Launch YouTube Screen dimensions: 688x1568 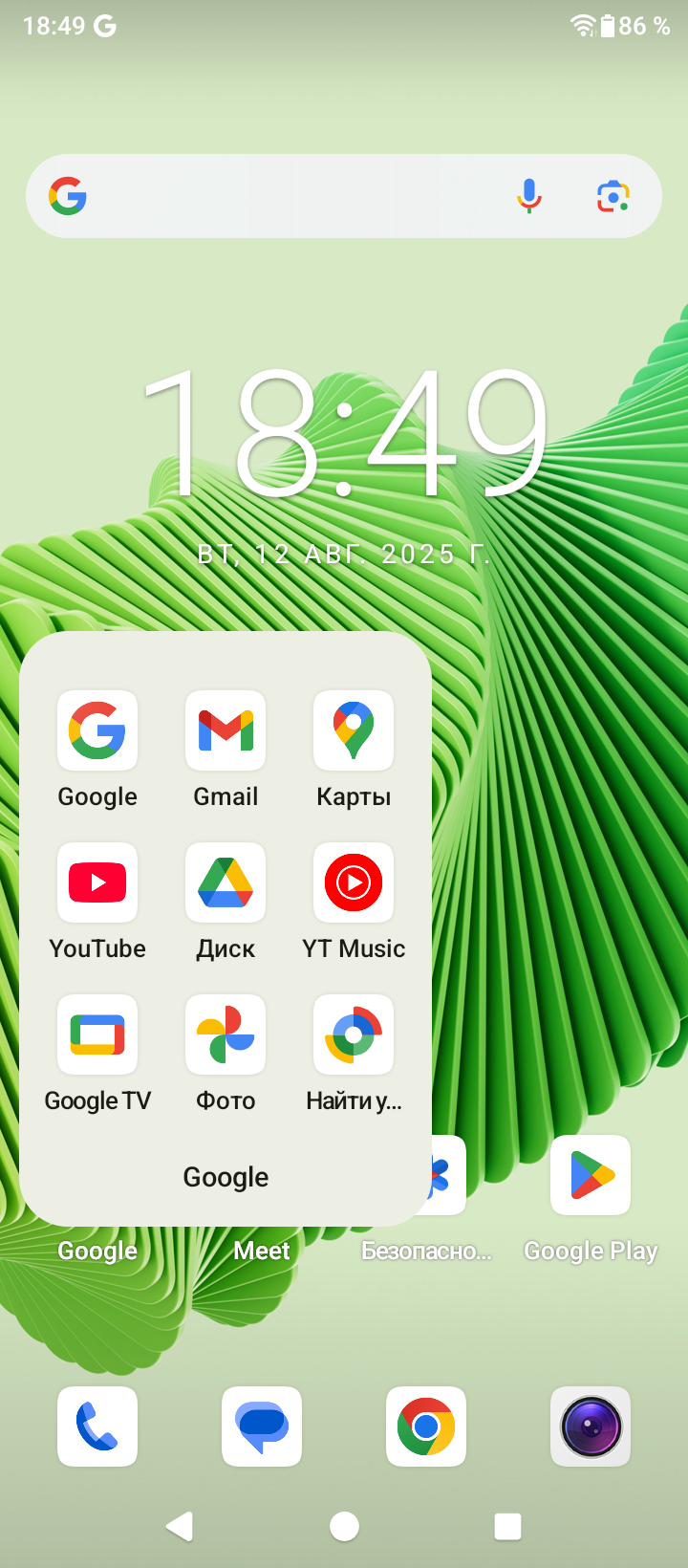coord(97,882)
